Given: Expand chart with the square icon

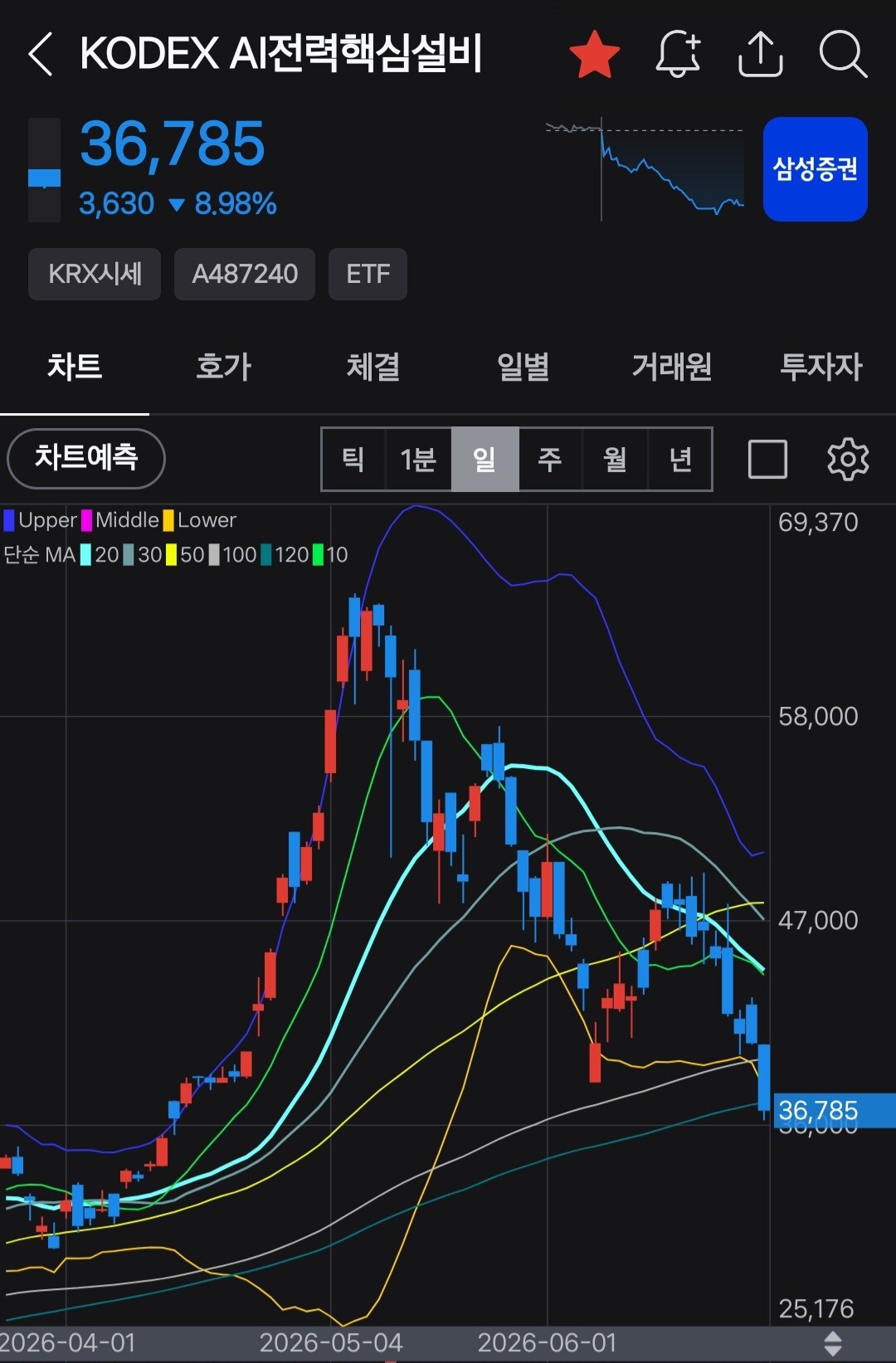Looking at the screenshot, I should pyautogui.click(x=767, y=459).
